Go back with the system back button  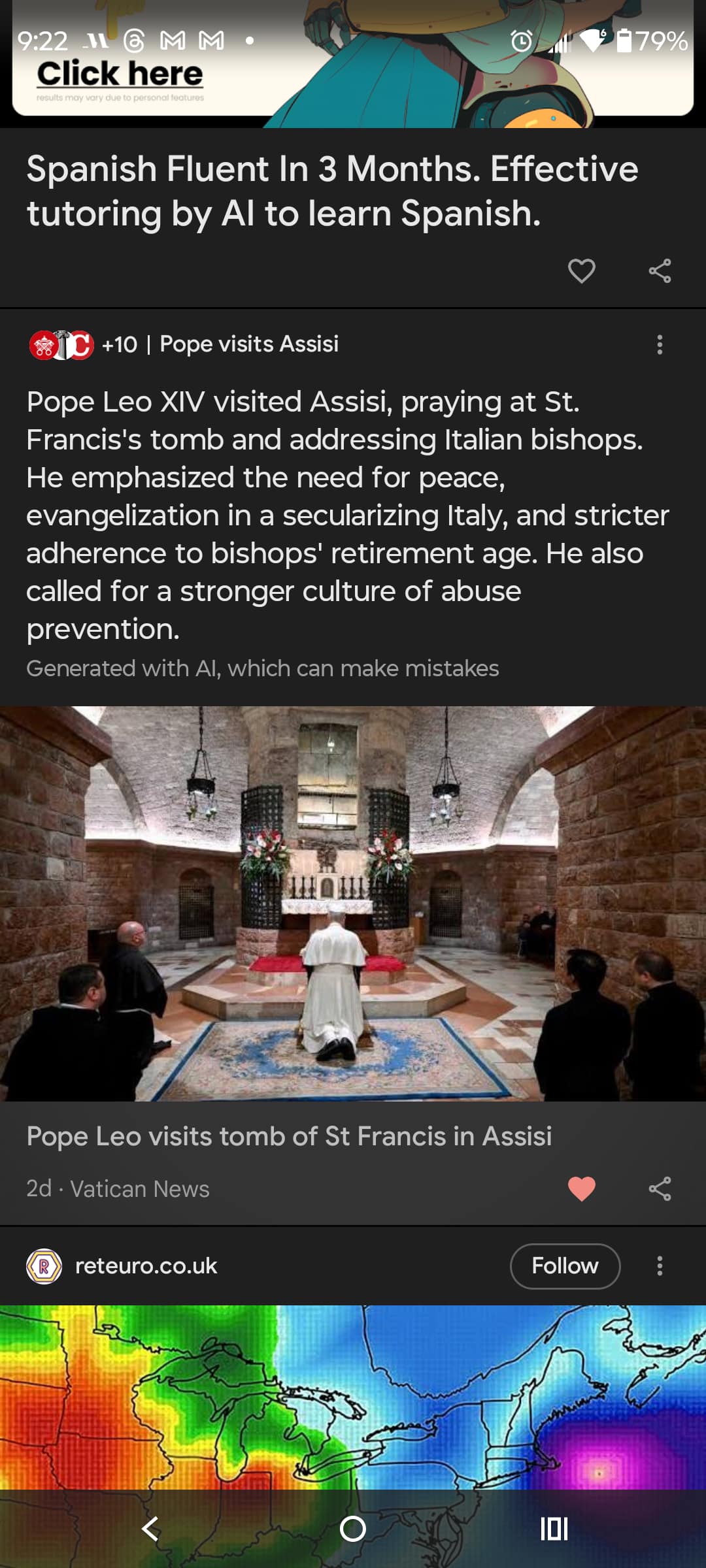(151, 1528)
